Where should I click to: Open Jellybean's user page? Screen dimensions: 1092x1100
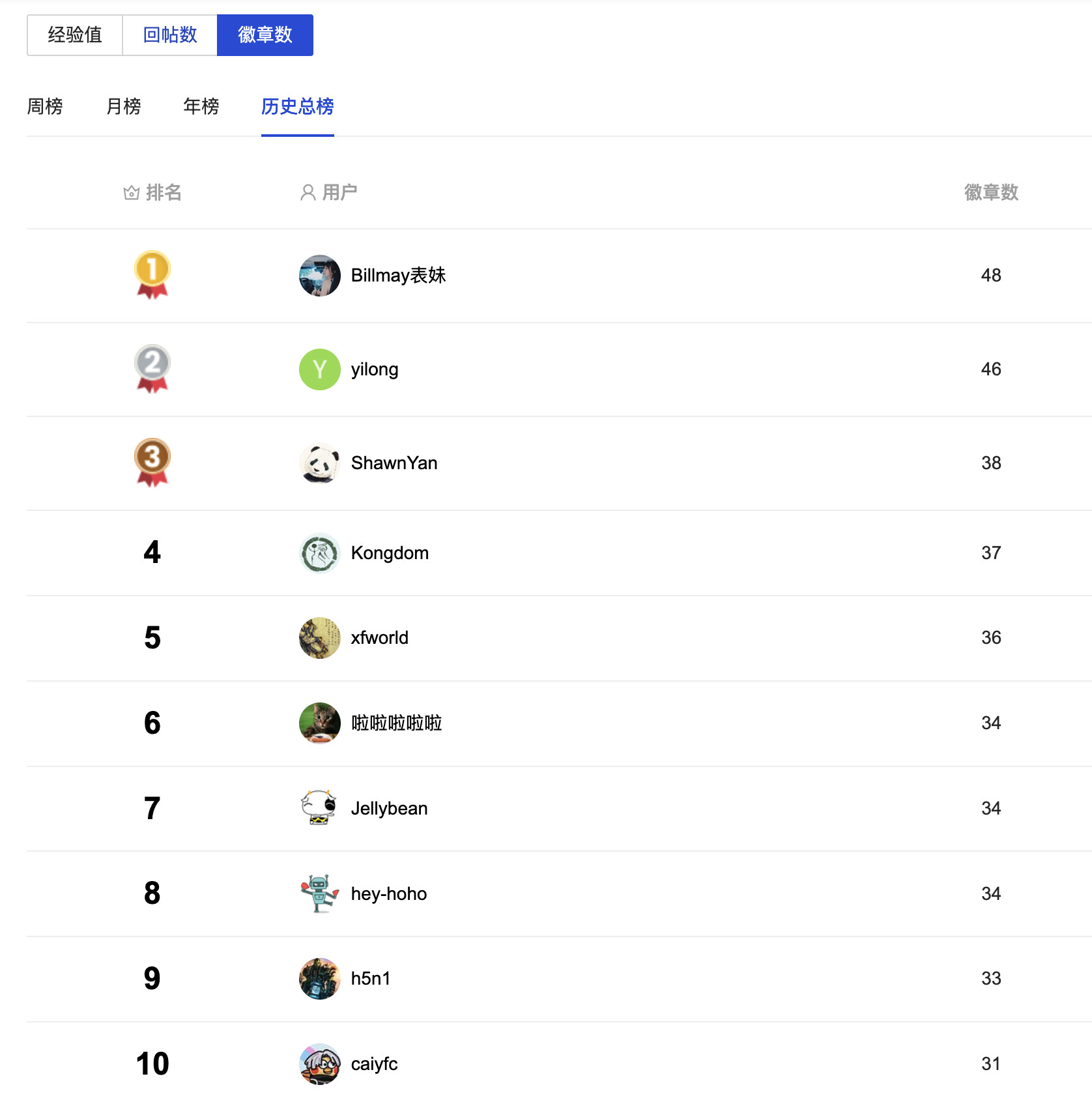pos(389,809)
